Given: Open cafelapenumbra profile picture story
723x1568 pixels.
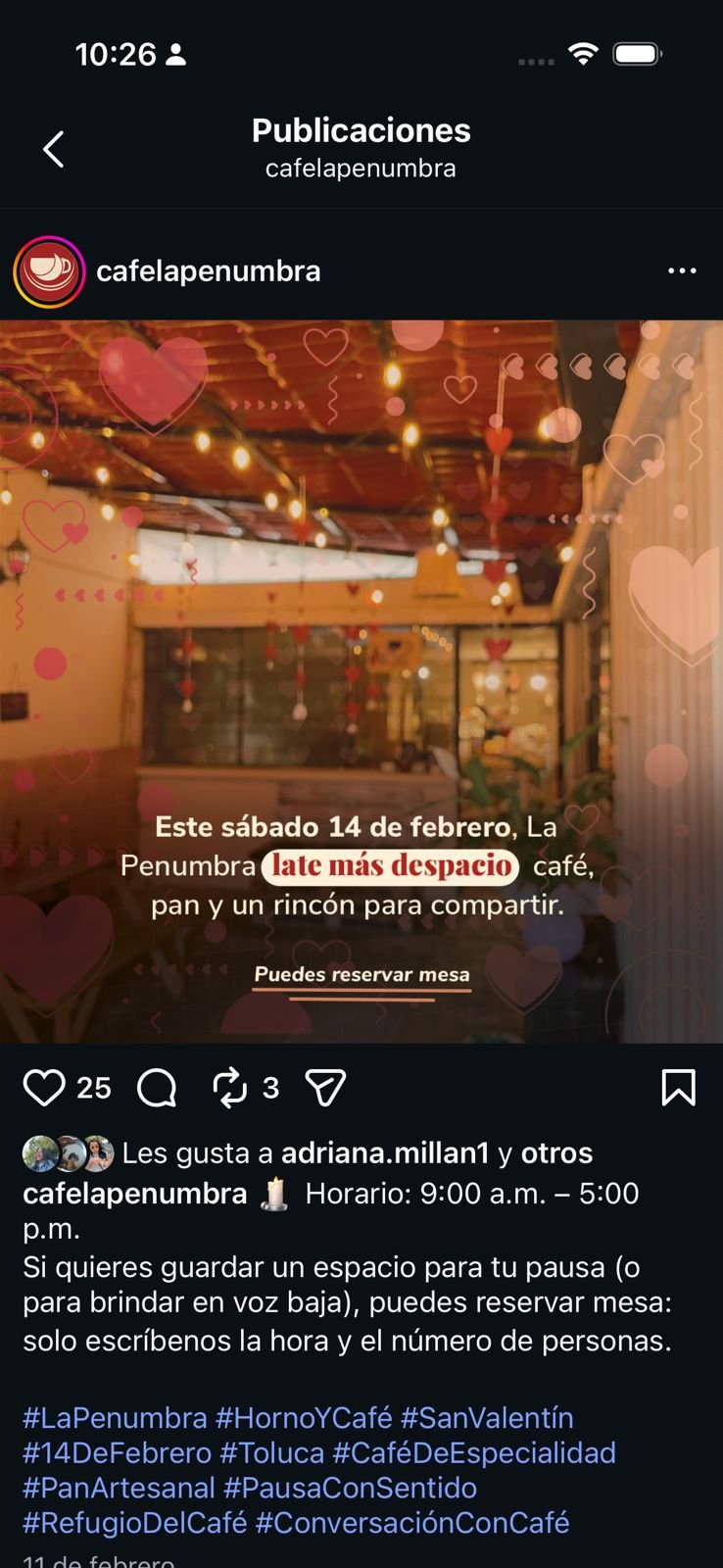Looking at the screenshot, I should tap(49, 271).
